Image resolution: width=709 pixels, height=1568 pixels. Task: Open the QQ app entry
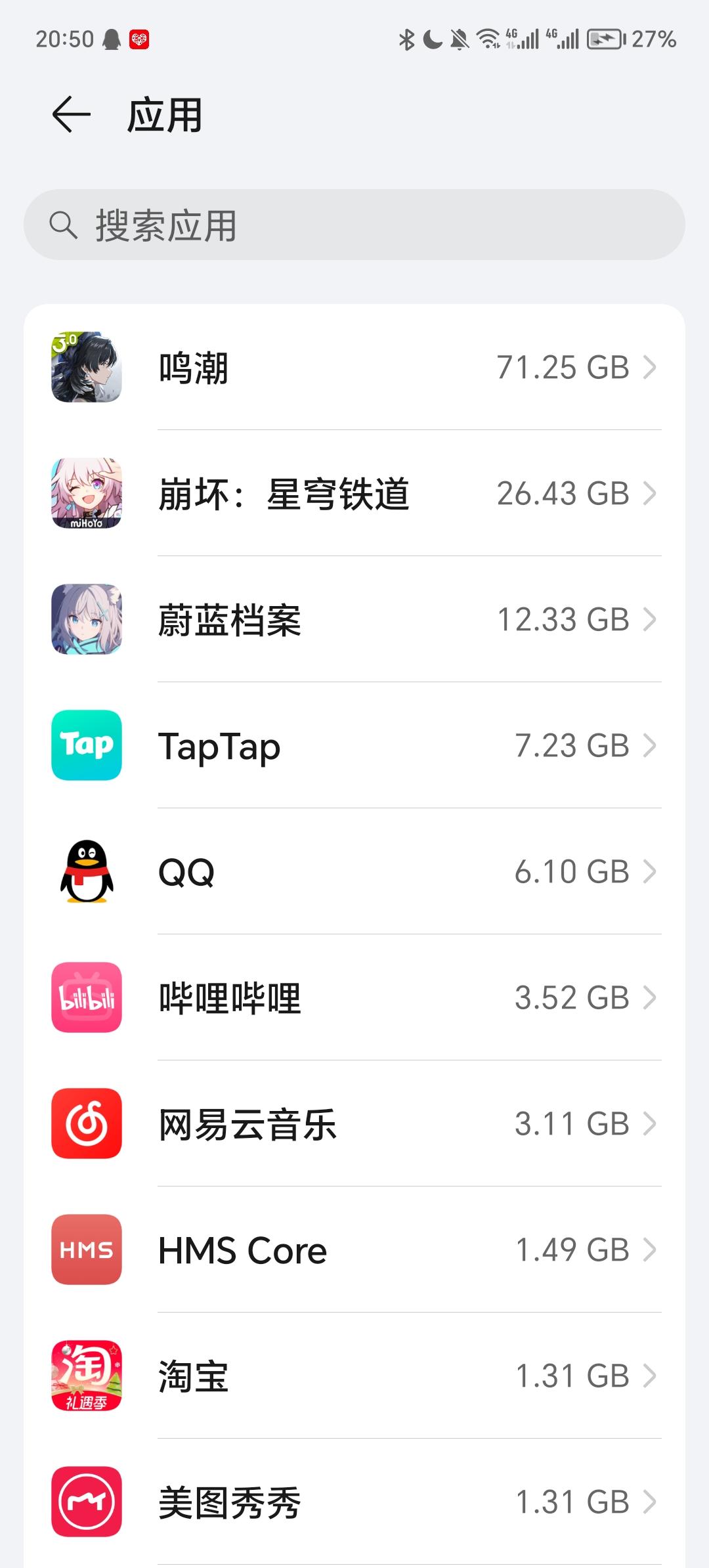[x=354, y=871]
